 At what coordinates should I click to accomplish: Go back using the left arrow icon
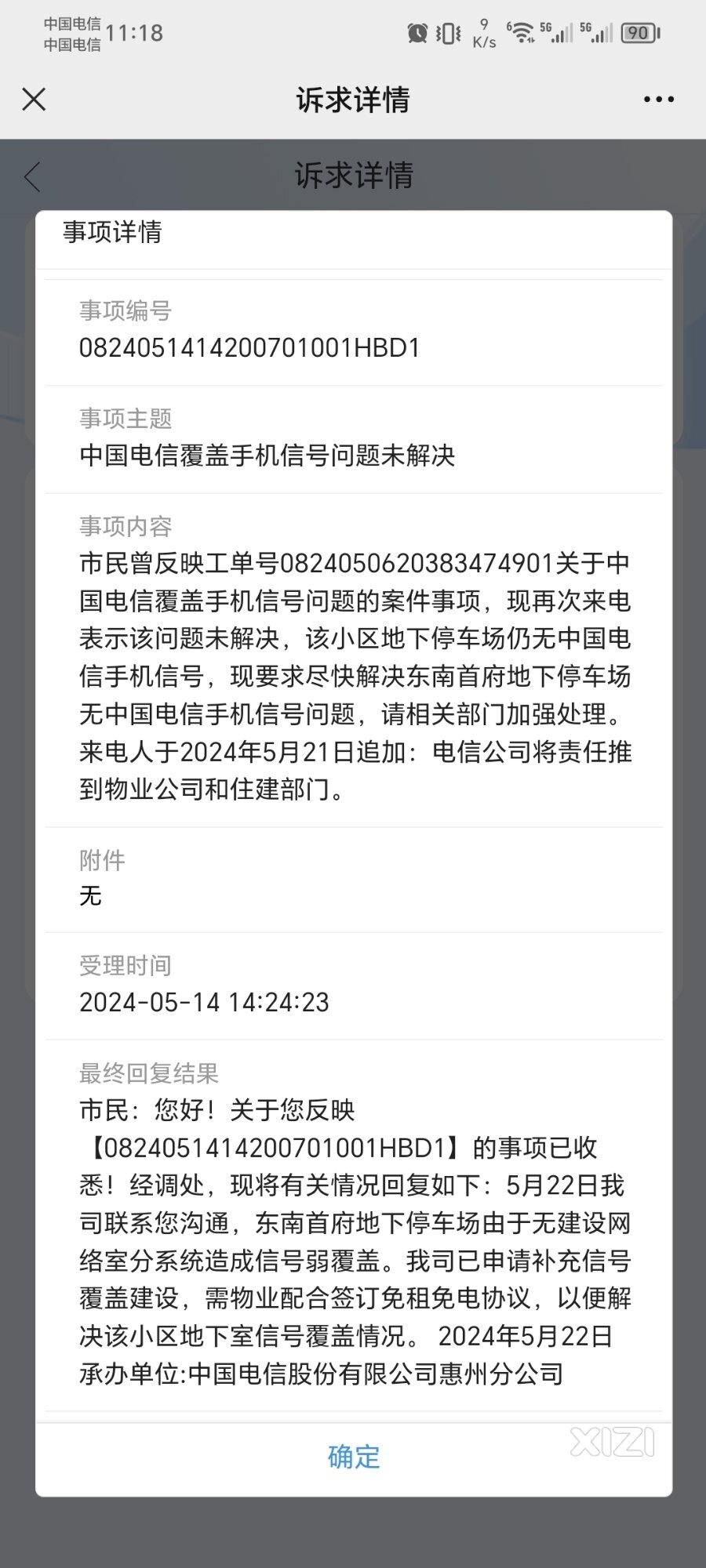32,177
